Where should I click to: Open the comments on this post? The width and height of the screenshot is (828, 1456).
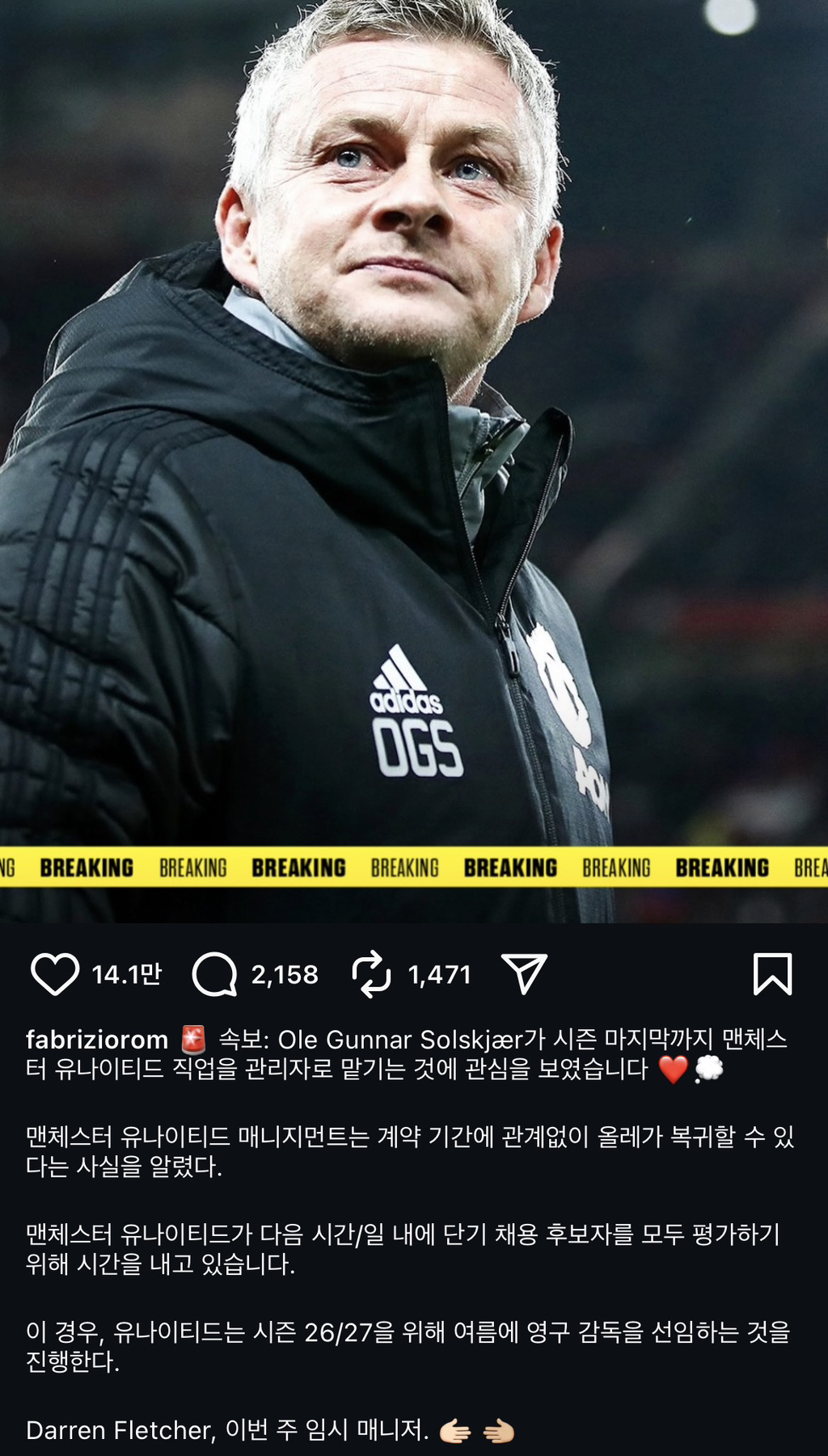click(214, 974)
